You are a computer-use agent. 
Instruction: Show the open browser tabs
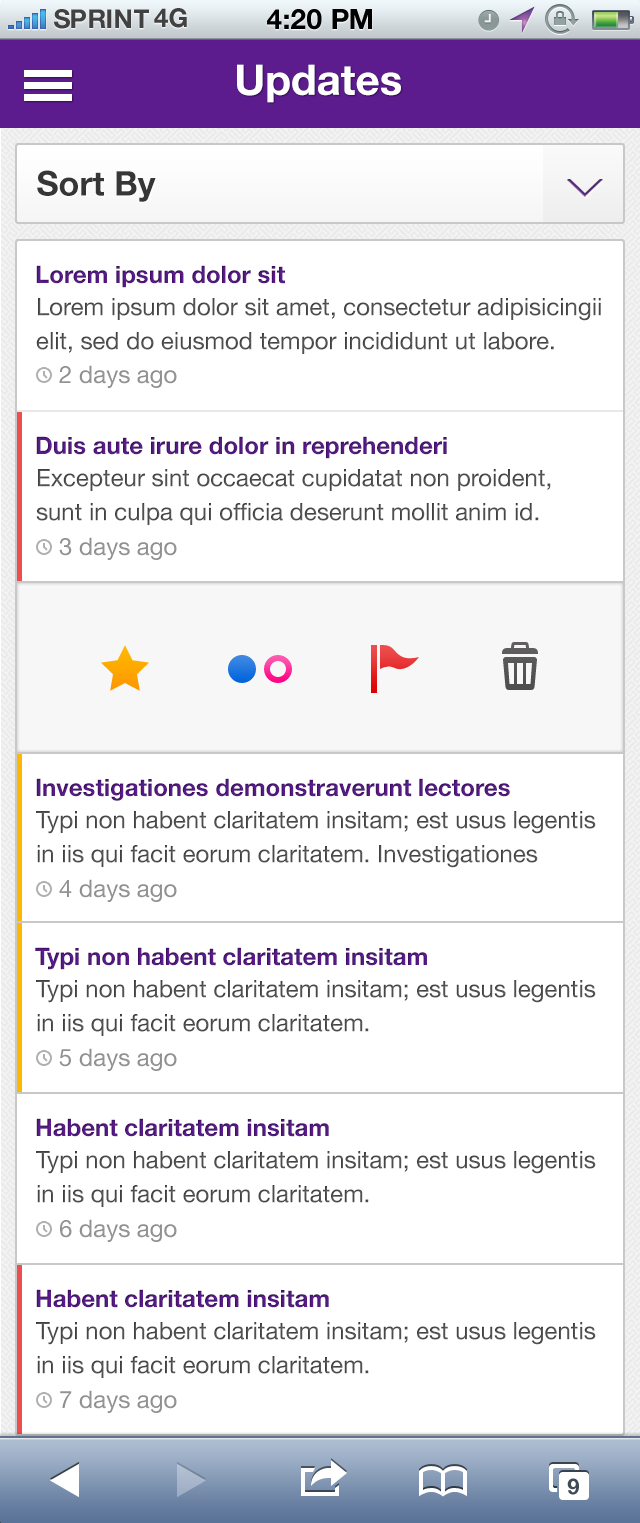(568, 1480)
